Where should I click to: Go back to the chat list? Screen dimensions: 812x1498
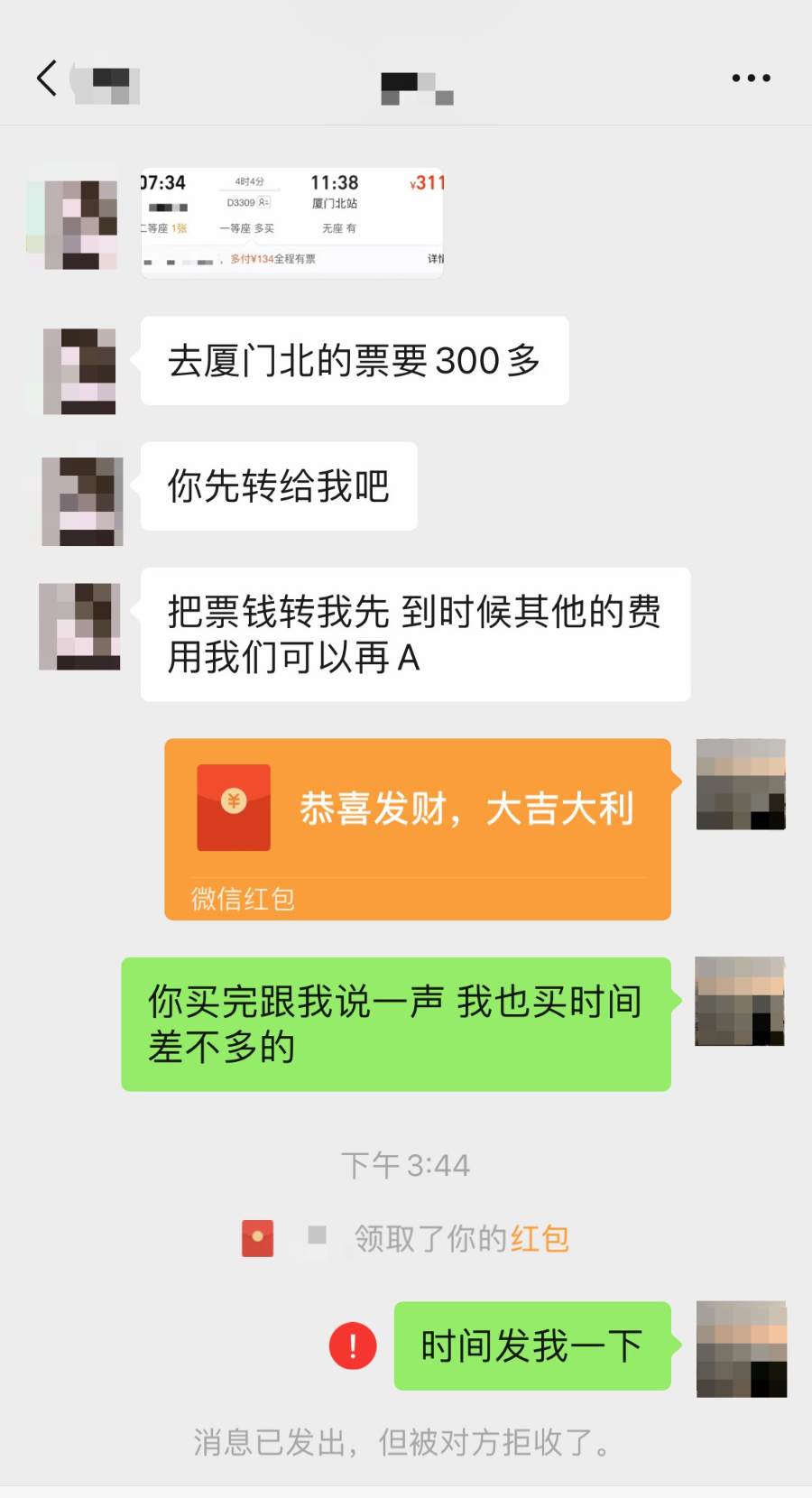(47, 79)
